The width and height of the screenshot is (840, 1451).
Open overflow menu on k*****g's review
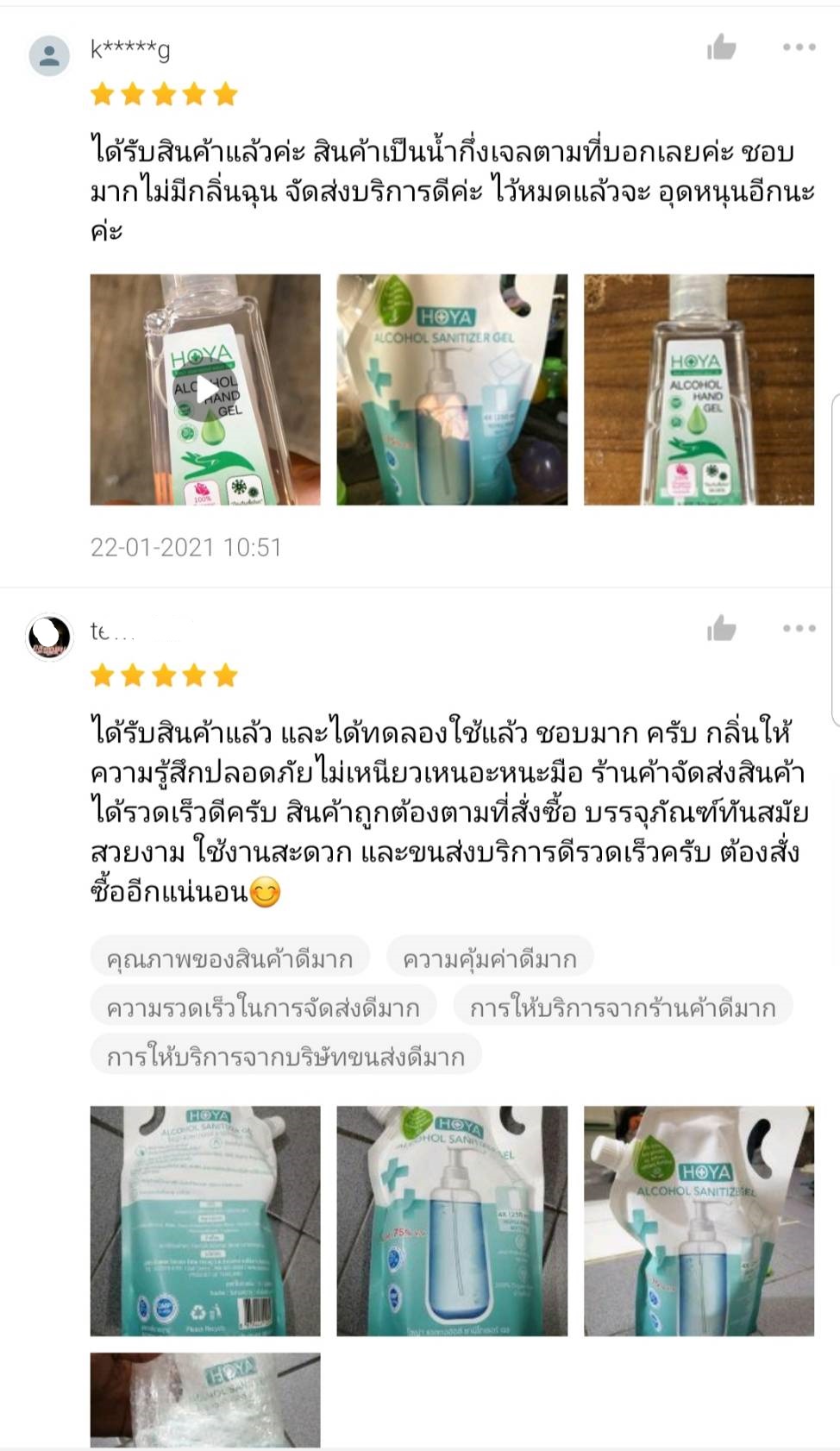pyautogui.click(x=799, y=48)
